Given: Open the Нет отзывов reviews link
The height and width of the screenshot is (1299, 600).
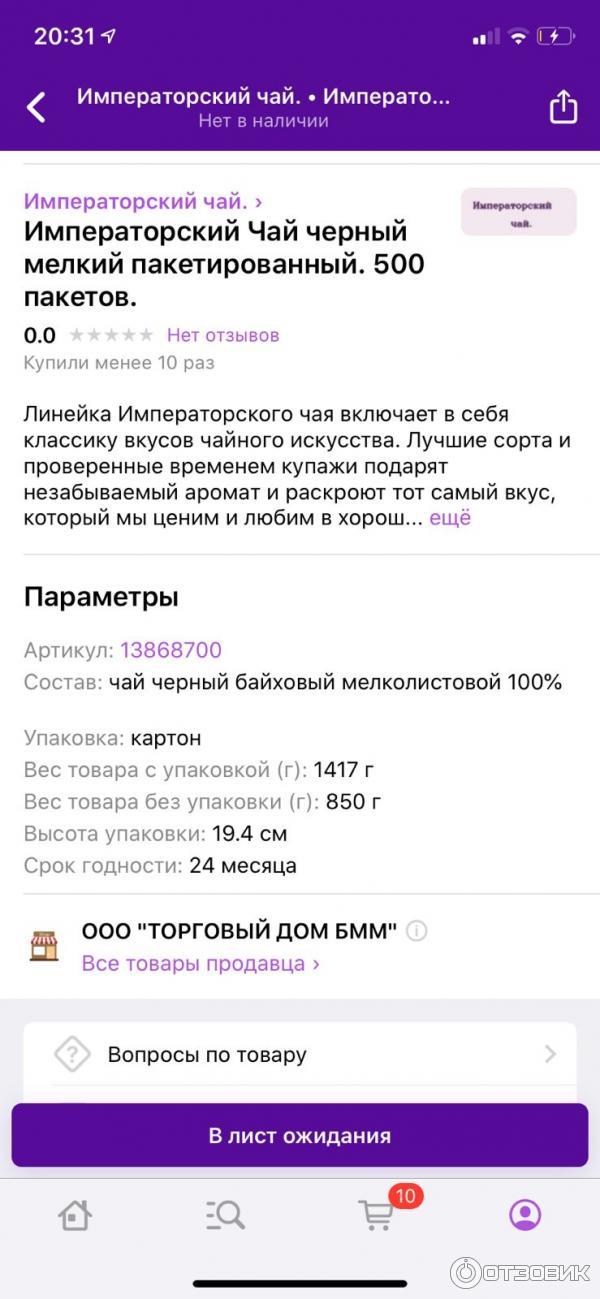Looking at the screenshot, I should 222,335.
